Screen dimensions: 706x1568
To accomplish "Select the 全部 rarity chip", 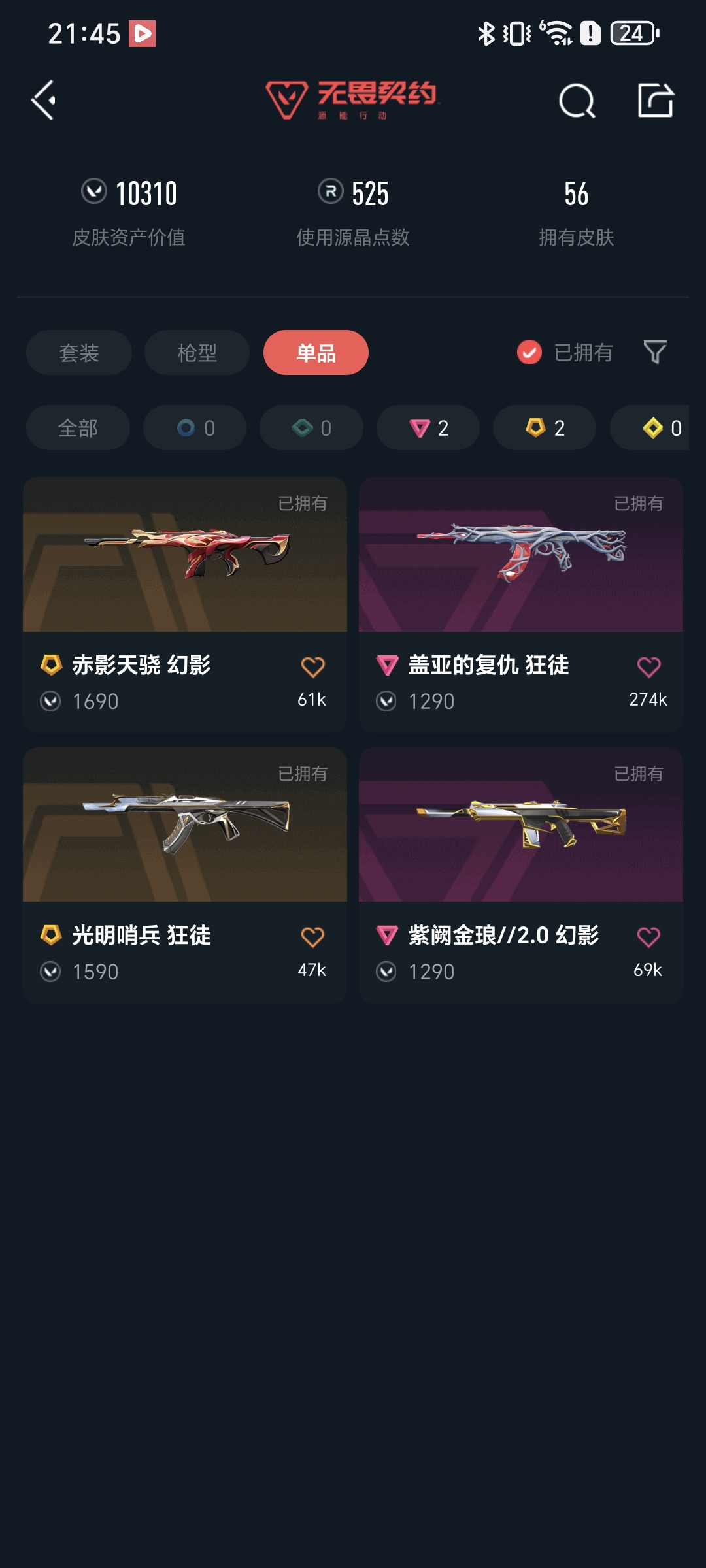I will [78, 428].
